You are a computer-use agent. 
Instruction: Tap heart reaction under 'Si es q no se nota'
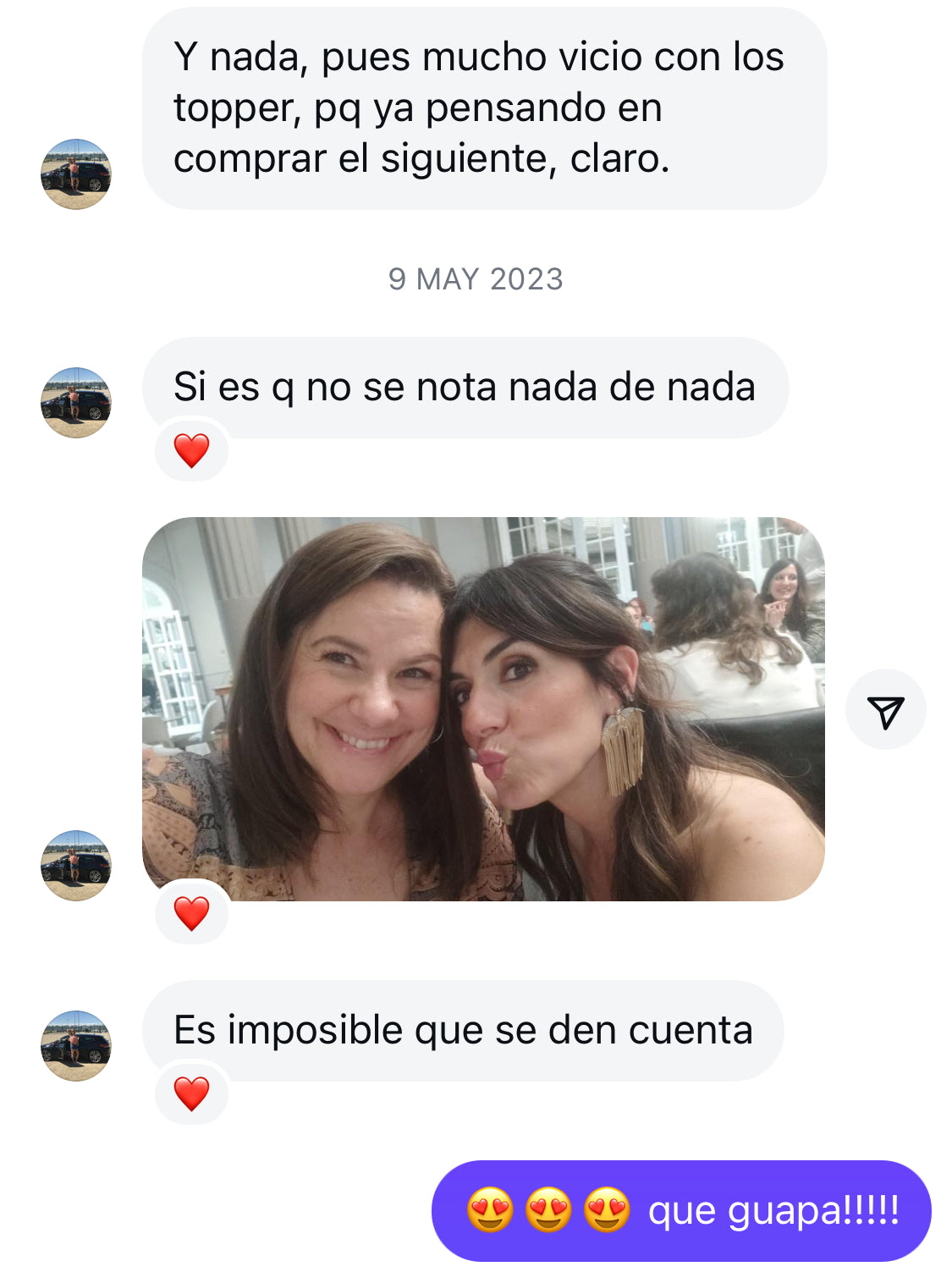[x=191, y=450]
